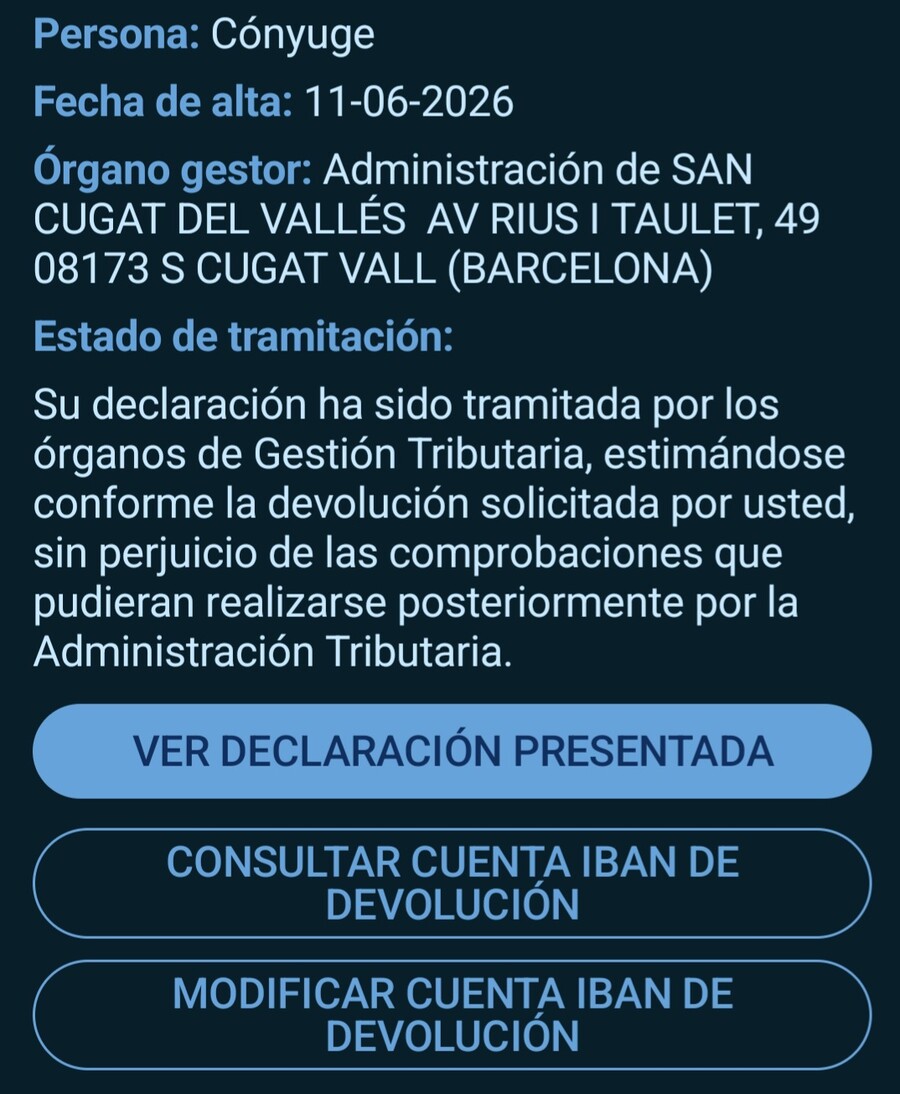
Task: Select Modificar Cuenta IBAN de Devolución
Action: (452, 1014)
